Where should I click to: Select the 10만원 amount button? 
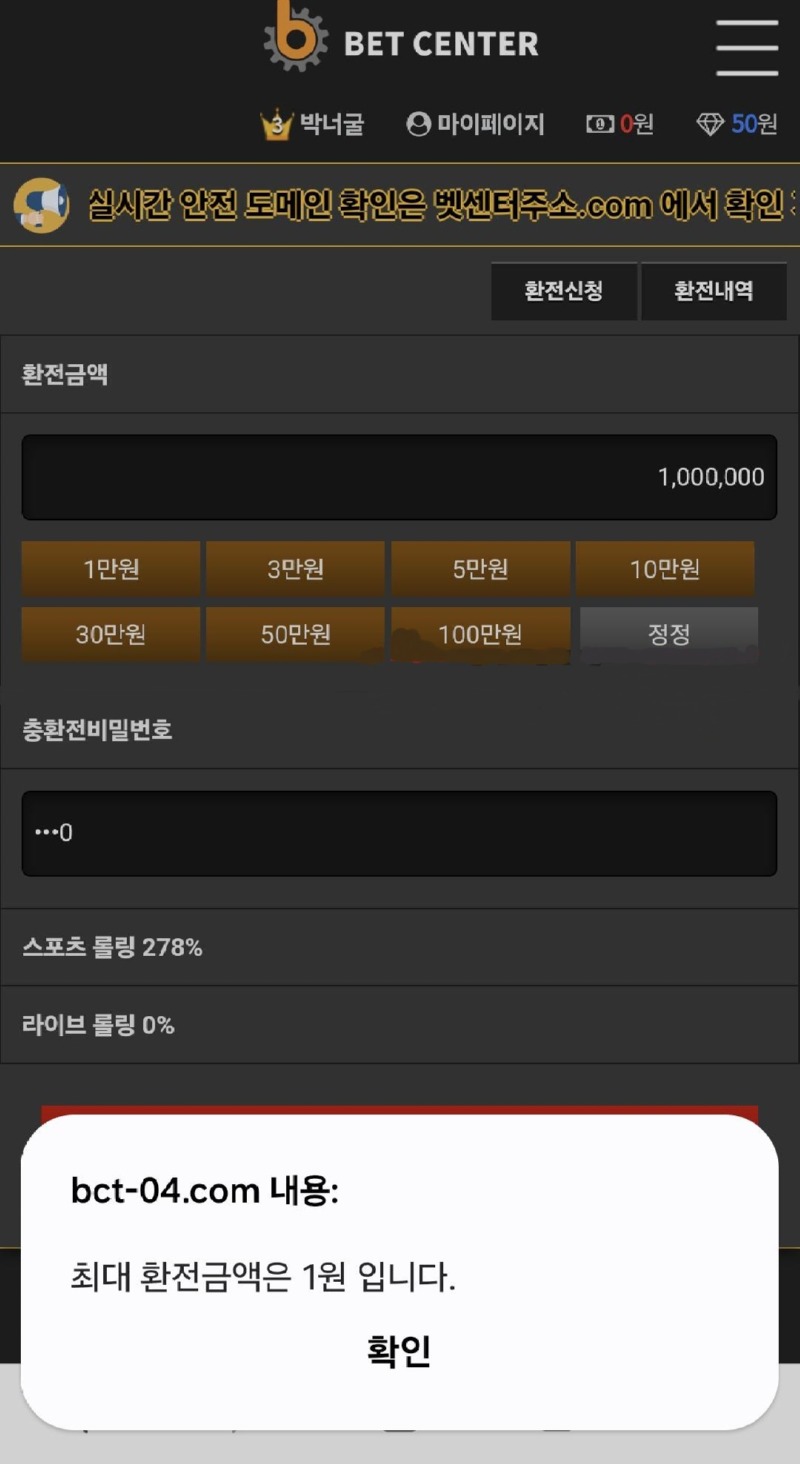(664, 569)
